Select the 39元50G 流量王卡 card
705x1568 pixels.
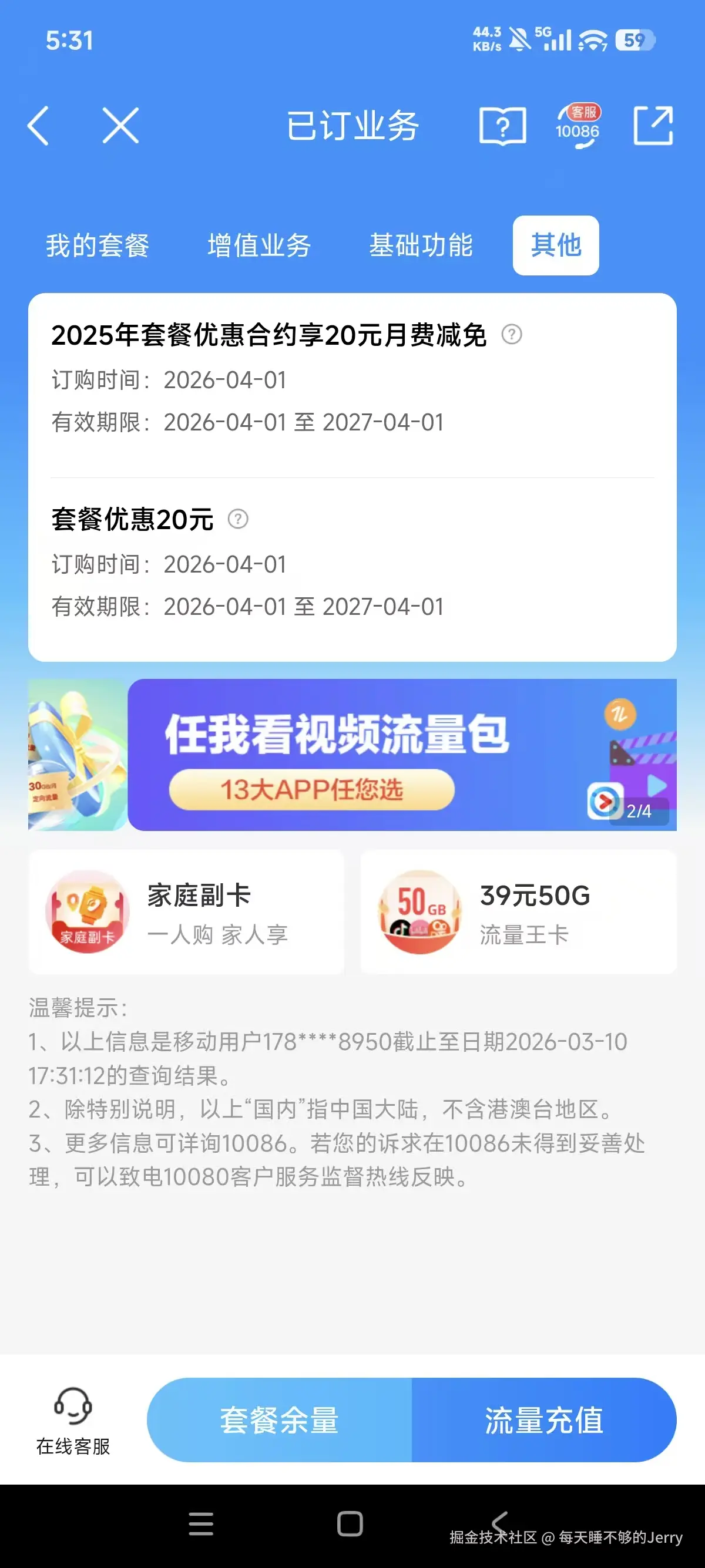(x=518, y=911)
